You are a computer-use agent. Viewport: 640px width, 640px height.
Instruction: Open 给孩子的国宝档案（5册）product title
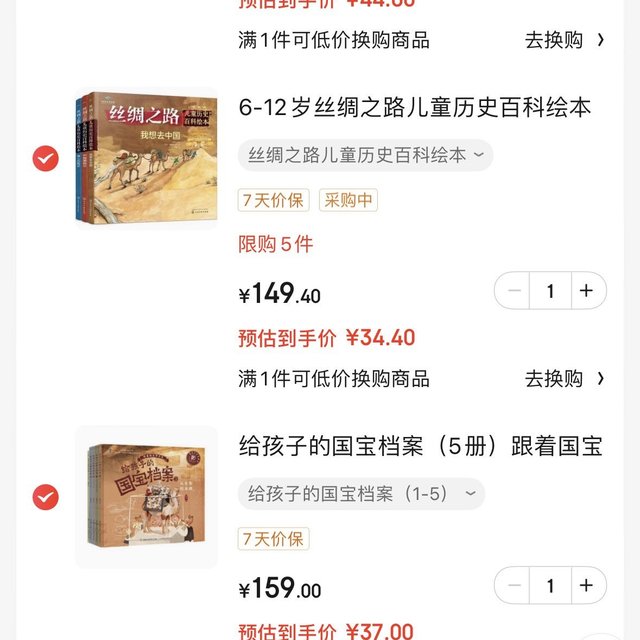(420, 446)
